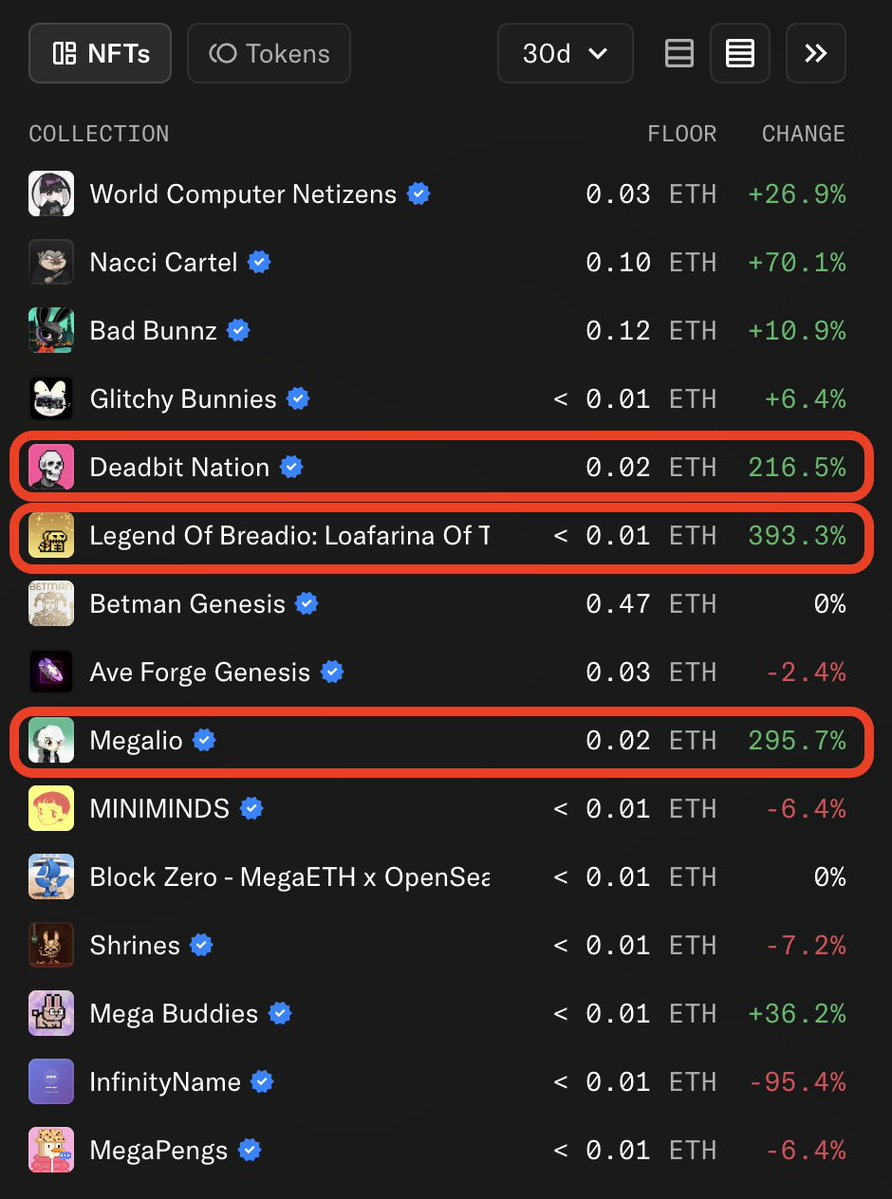Screen dimensions: 892x1199
Task: Open the MINIMINDS collection
Action: [159, 808]
